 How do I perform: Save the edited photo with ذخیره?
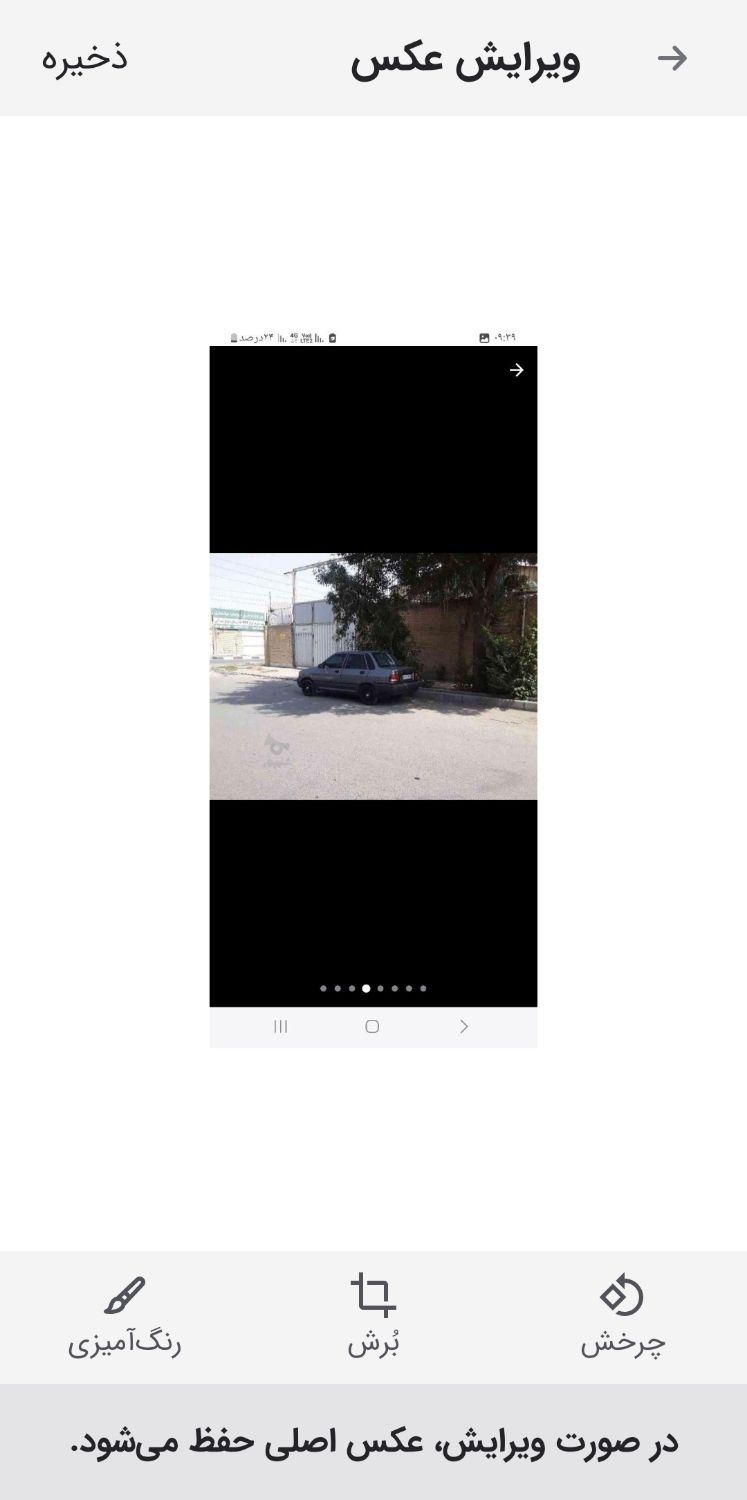click(x=85, y=57)
